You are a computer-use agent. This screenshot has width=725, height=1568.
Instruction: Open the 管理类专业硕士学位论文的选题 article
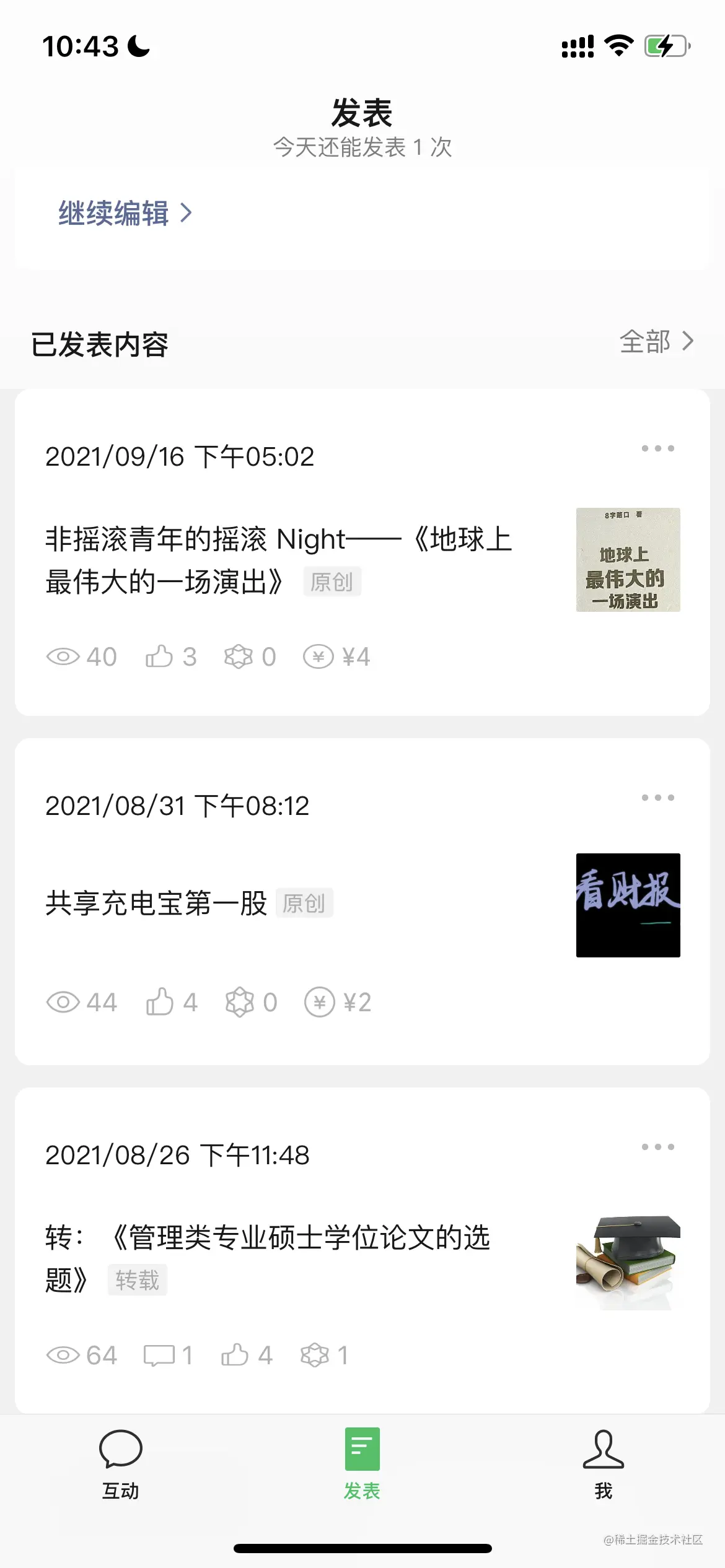point(268,1258)
